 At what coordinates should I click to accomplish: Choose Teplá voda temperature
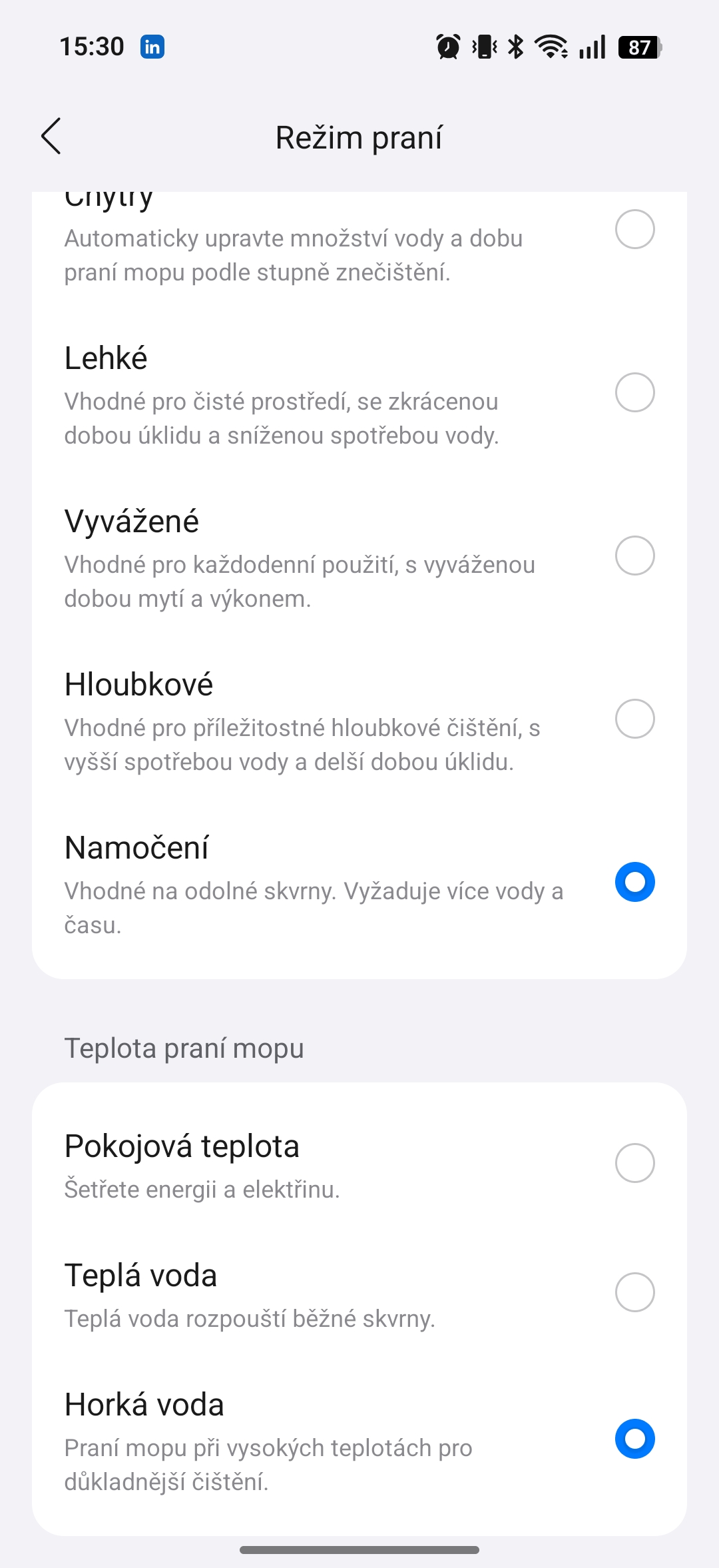(x=634, y=1292)
